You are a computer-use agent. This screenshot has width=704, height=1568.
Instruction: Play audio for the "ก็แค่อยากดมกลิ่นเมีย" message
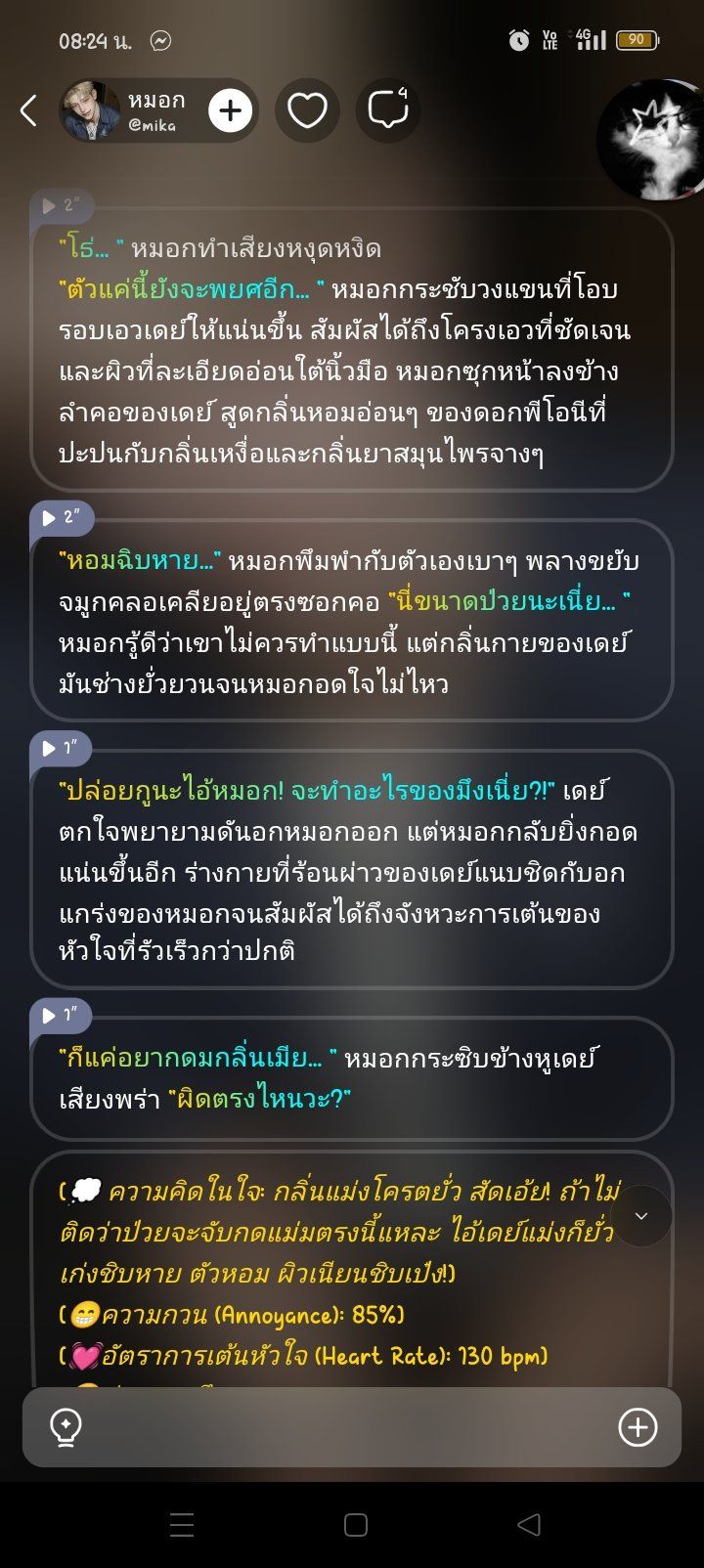[62, 1016]
